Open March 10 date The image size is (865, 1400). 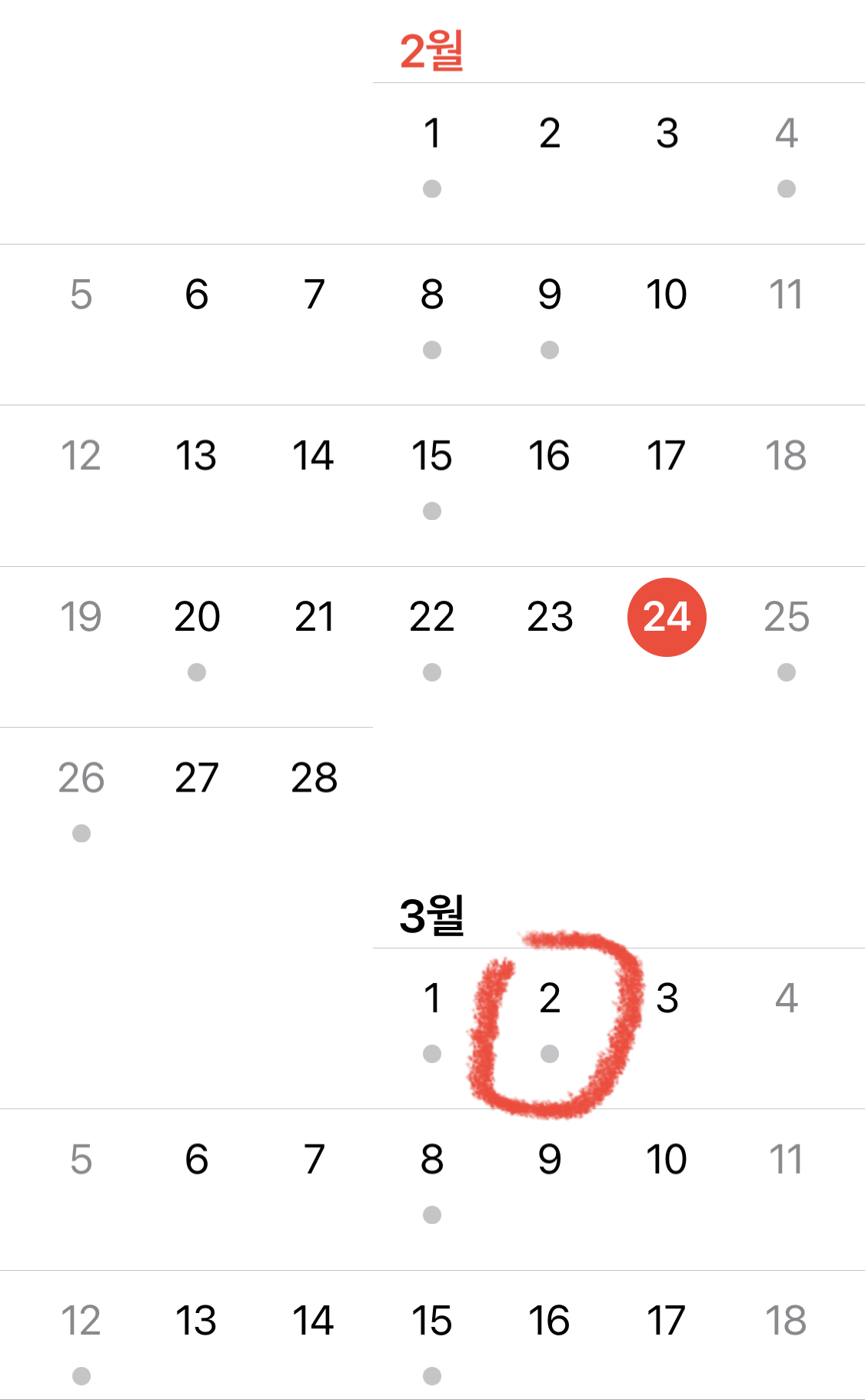click(666, 1160)
